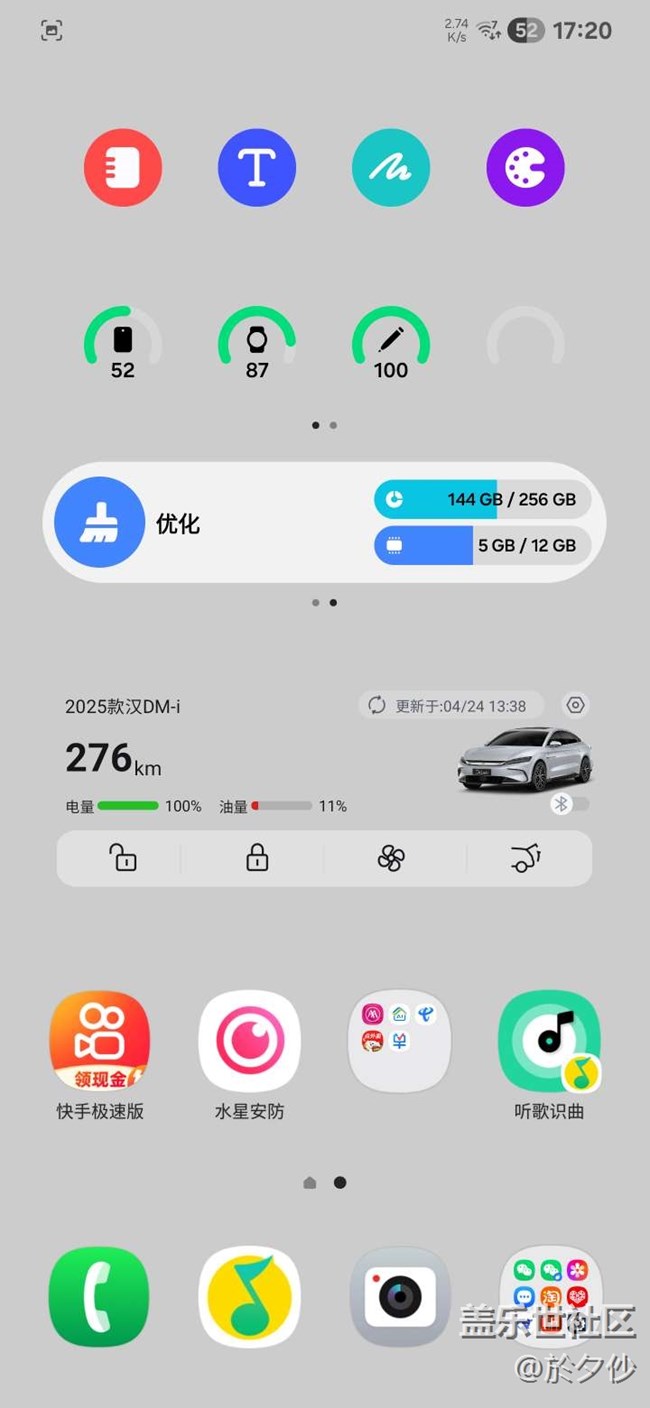Launch 快手极速版 app
Image resolution: width=650 pixels, height=1408 pixels.
click(100, 1041)
